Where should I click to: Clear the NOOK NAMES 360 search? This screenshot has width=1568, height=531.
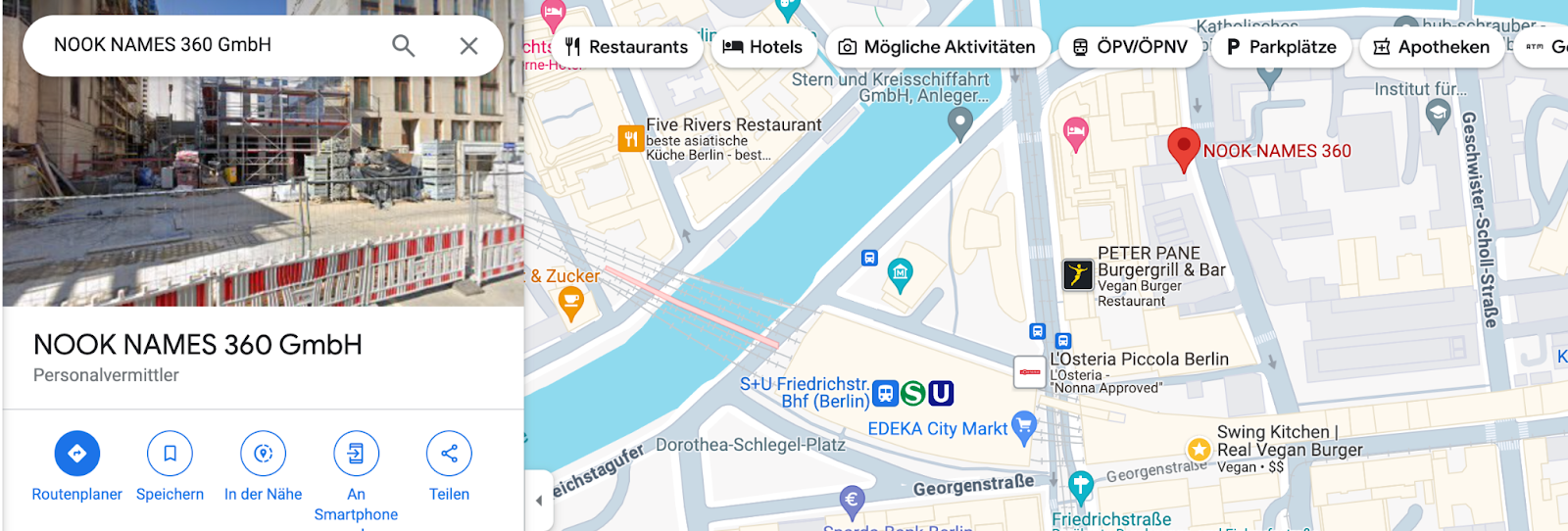468,45
